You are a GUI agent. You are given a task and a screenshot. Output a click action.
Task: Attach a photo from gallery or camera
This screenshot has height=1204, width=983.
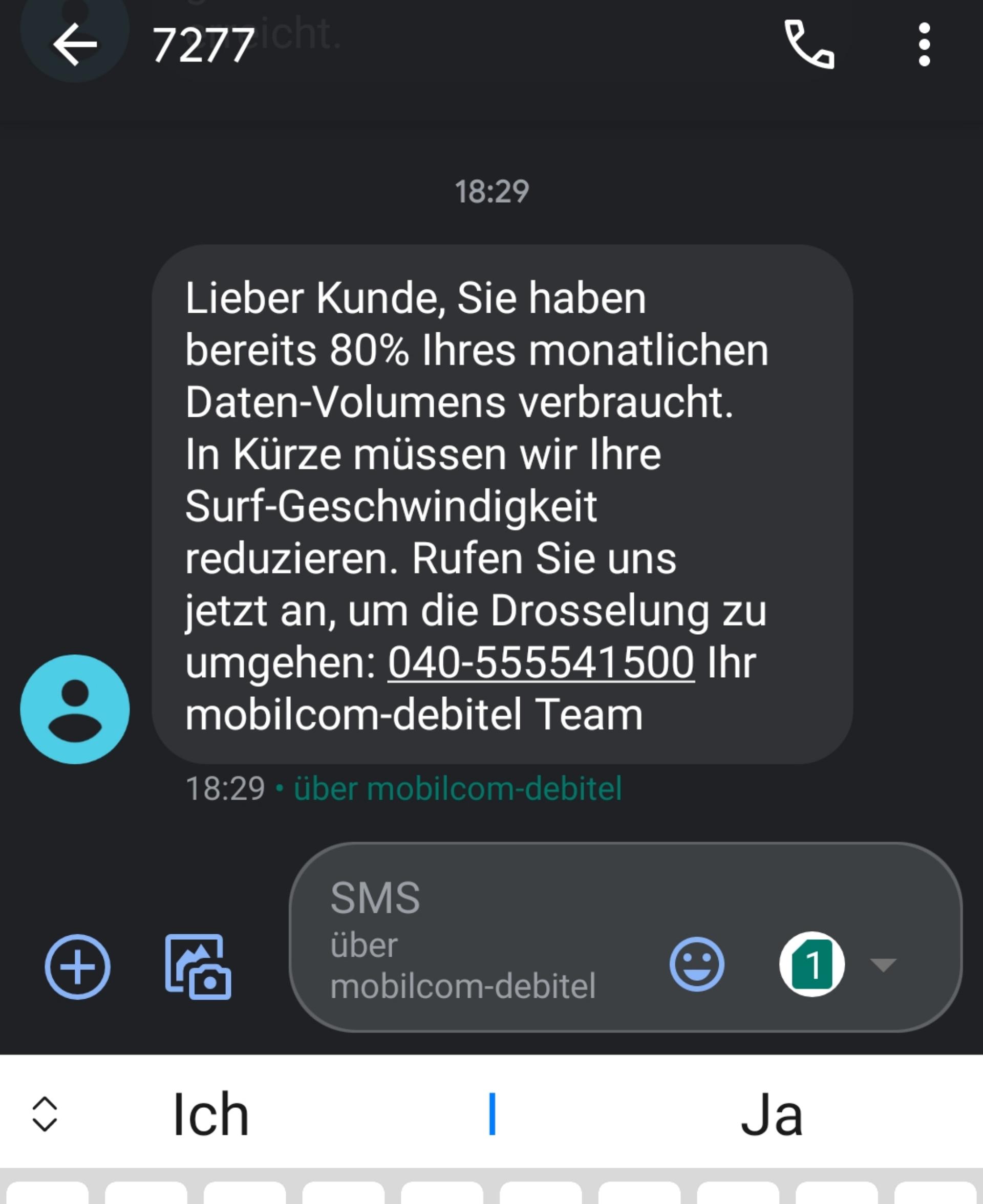point(198,966)
